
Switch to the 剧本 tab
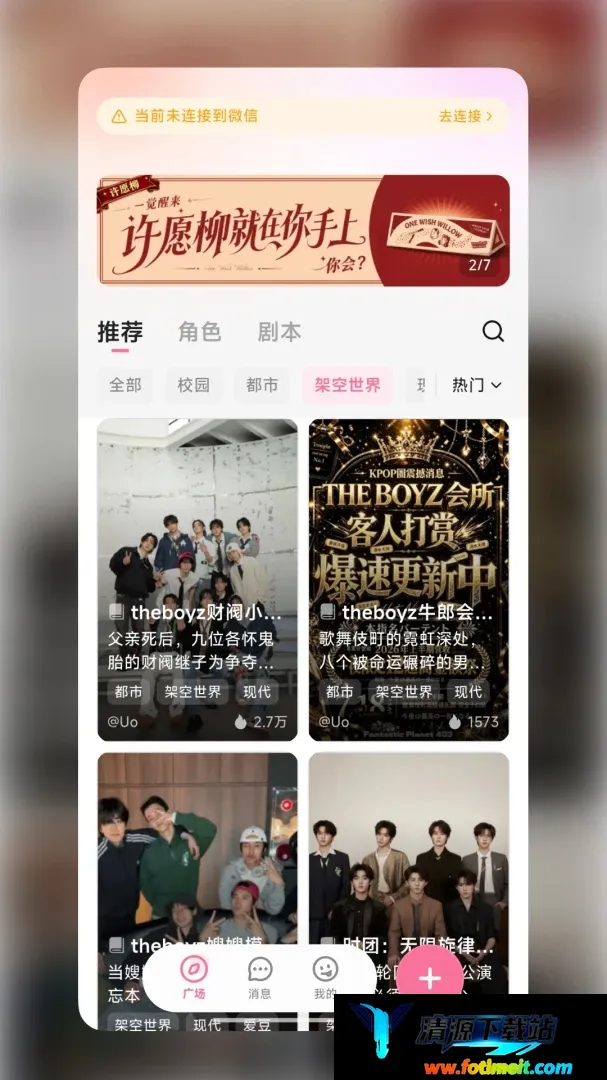click(279, 332)
